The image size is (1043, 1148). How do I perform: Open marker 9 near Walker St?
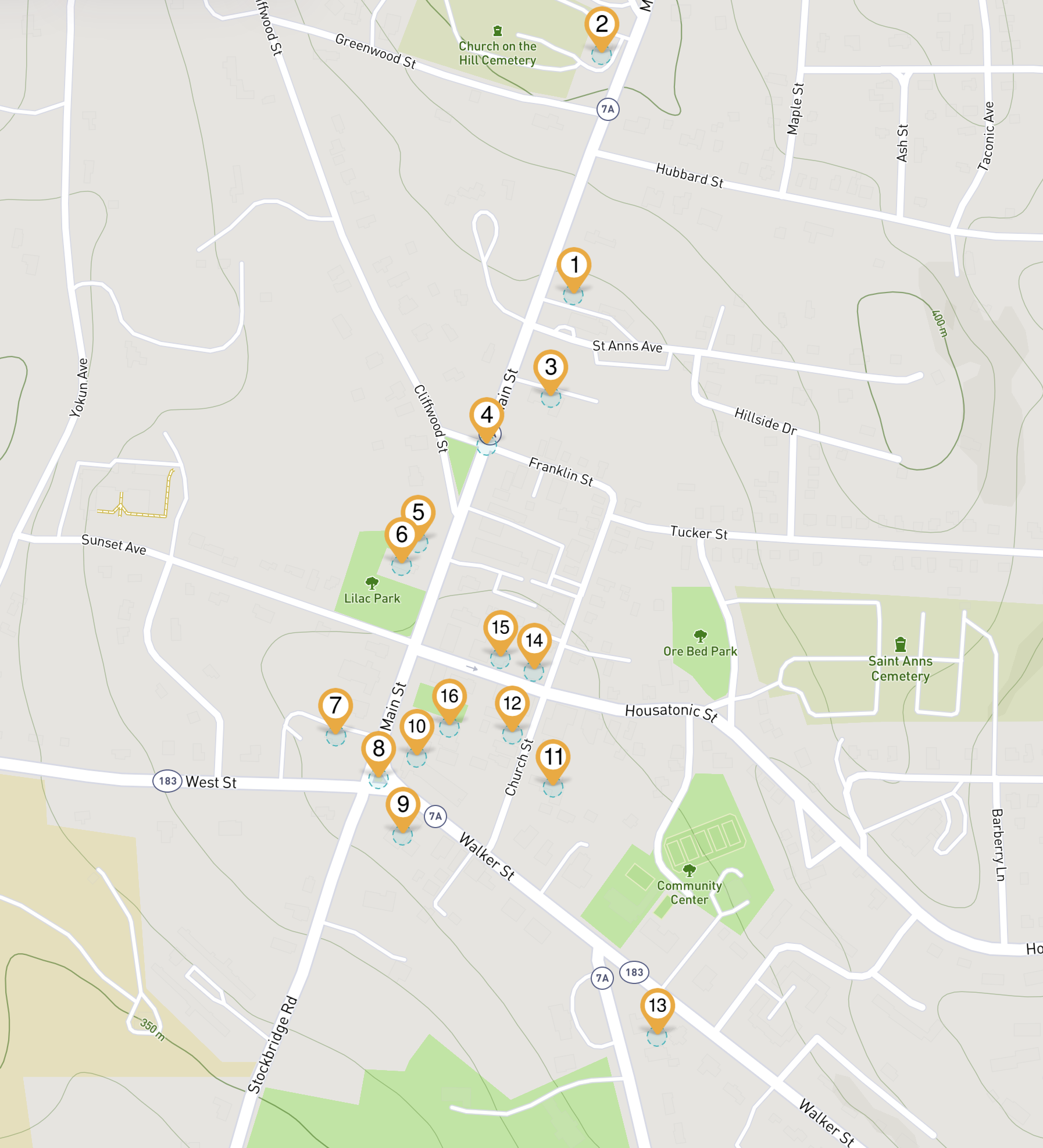[403, 805]
